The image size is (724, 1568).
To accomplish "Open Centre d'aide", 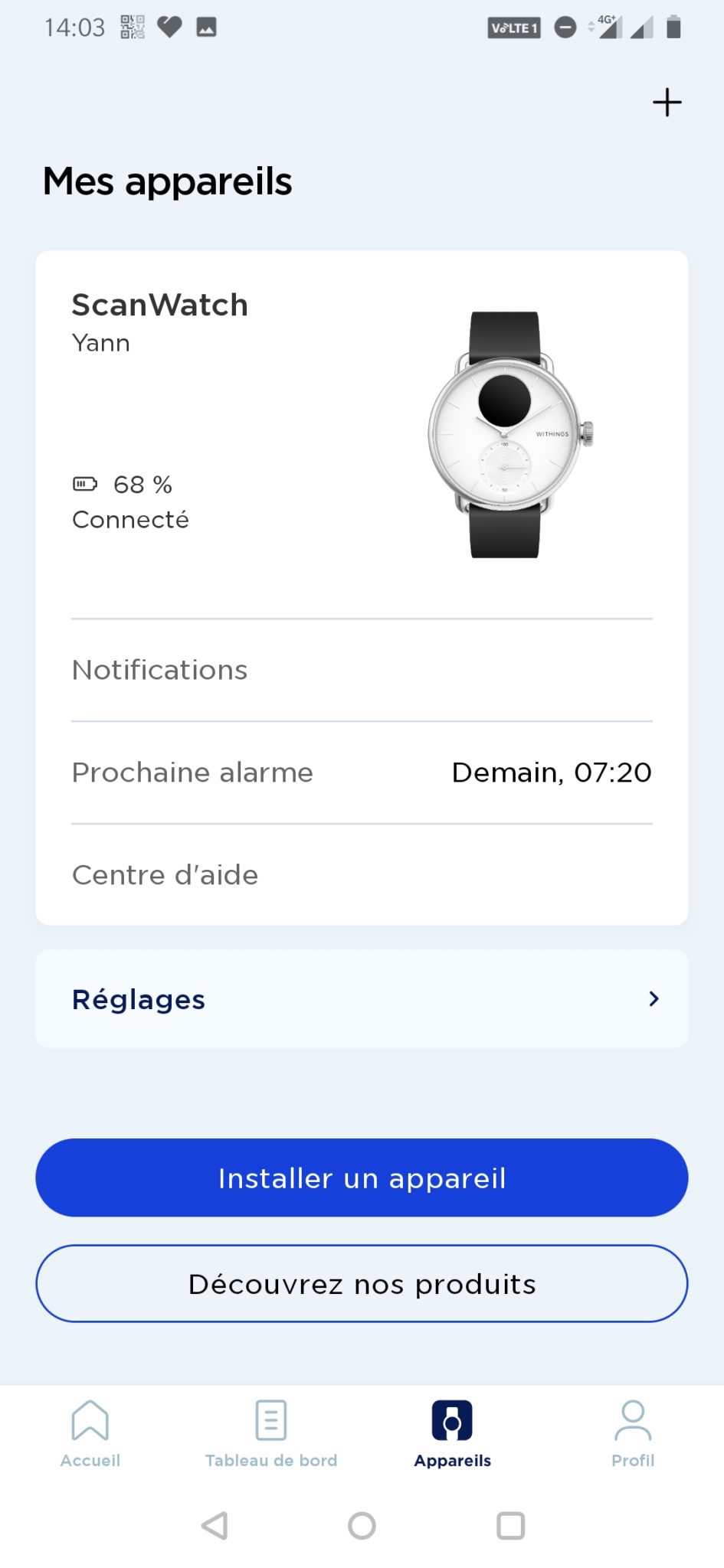I will (x=362, y=875).
